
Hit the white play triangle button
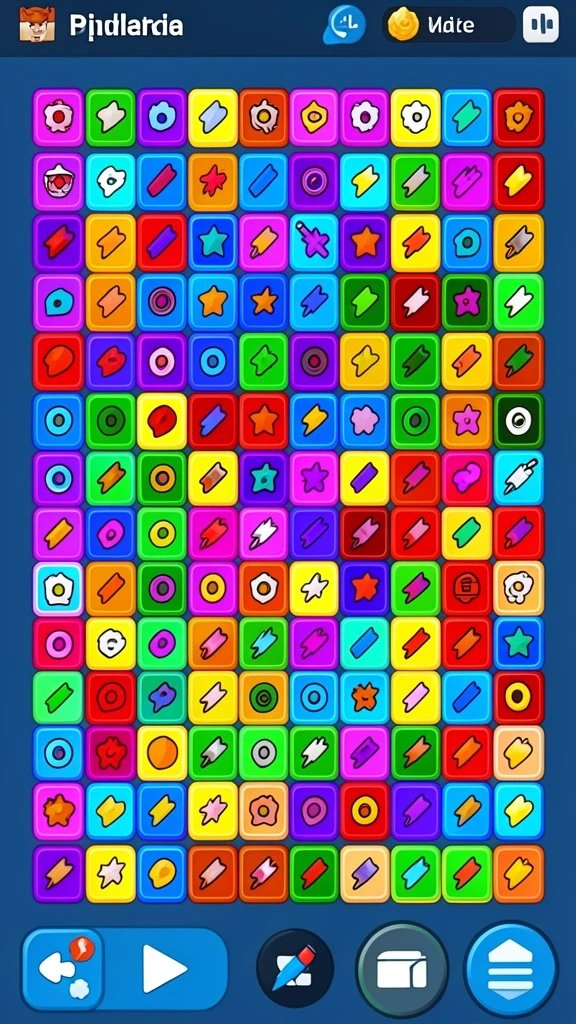pos(165,969)
